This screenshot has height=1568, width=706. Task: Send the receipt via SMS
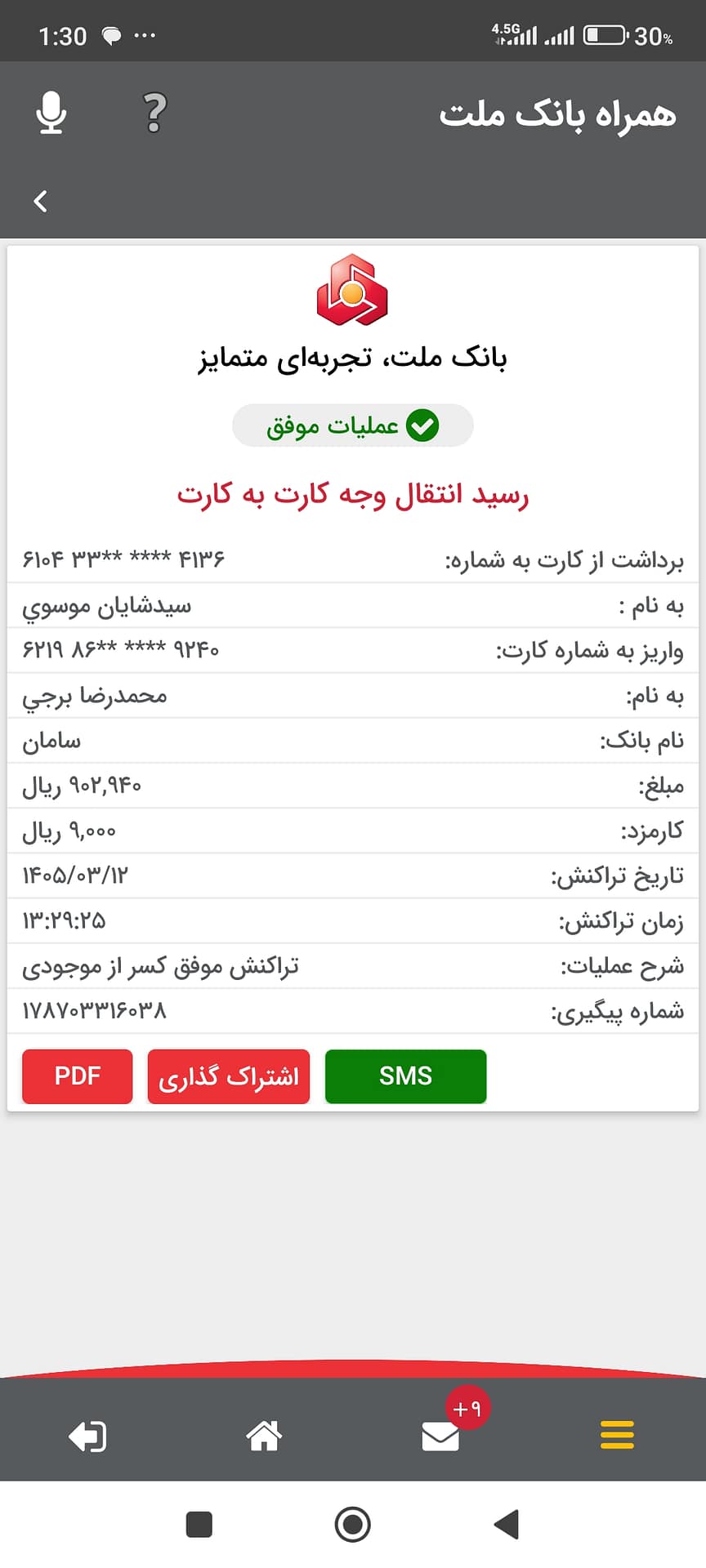coord(405,1076)
